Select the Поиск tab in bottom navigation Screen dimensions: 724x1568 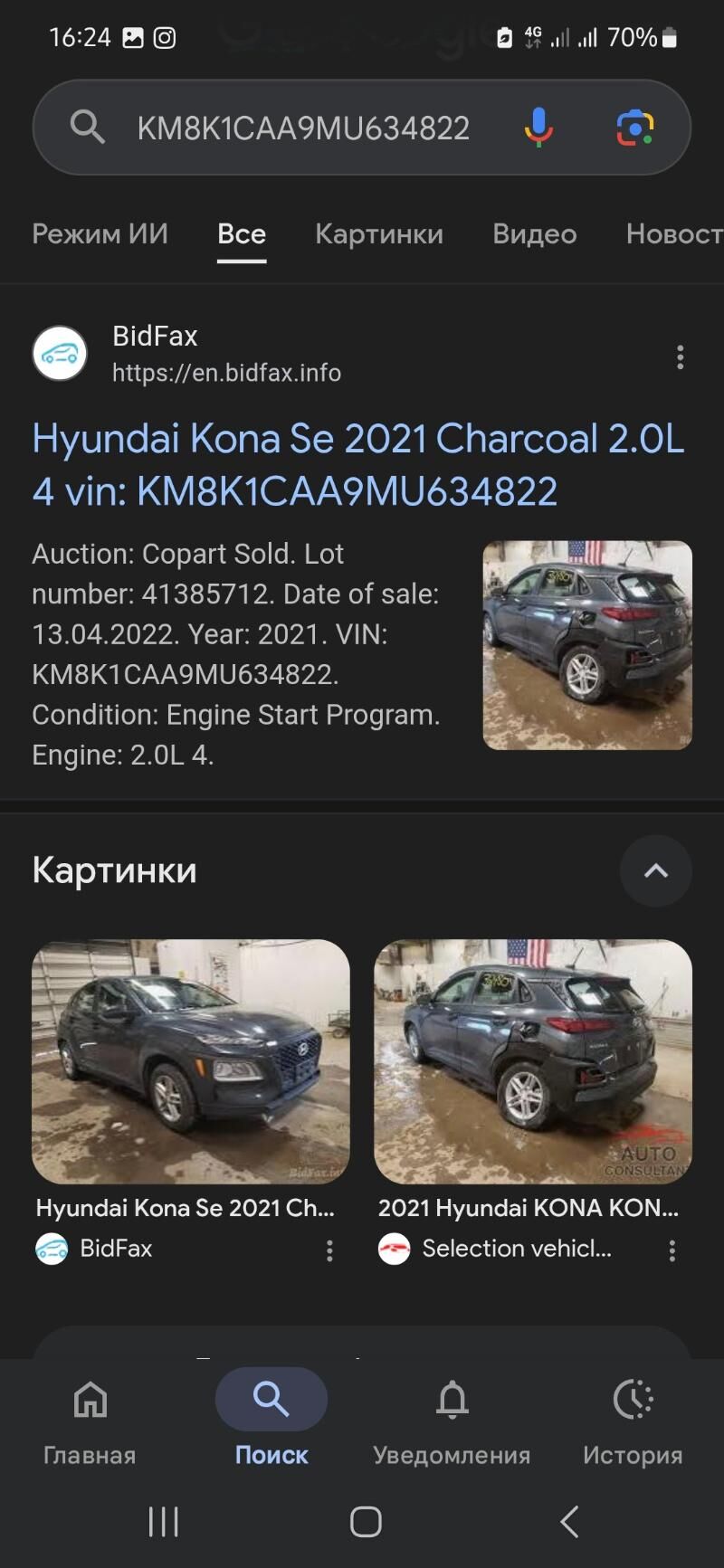[271, 1418]
